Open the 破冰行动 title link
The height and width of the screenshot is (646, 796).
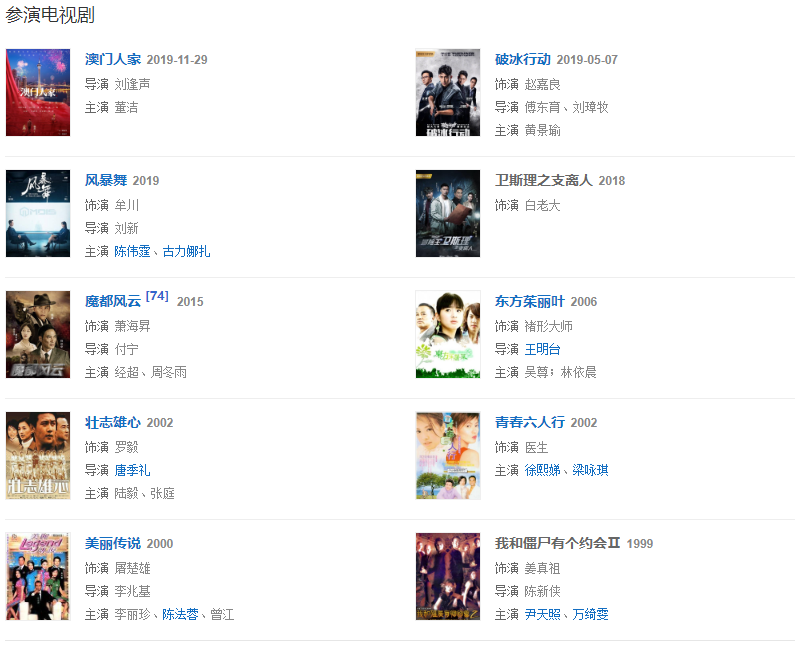[522, 60]
